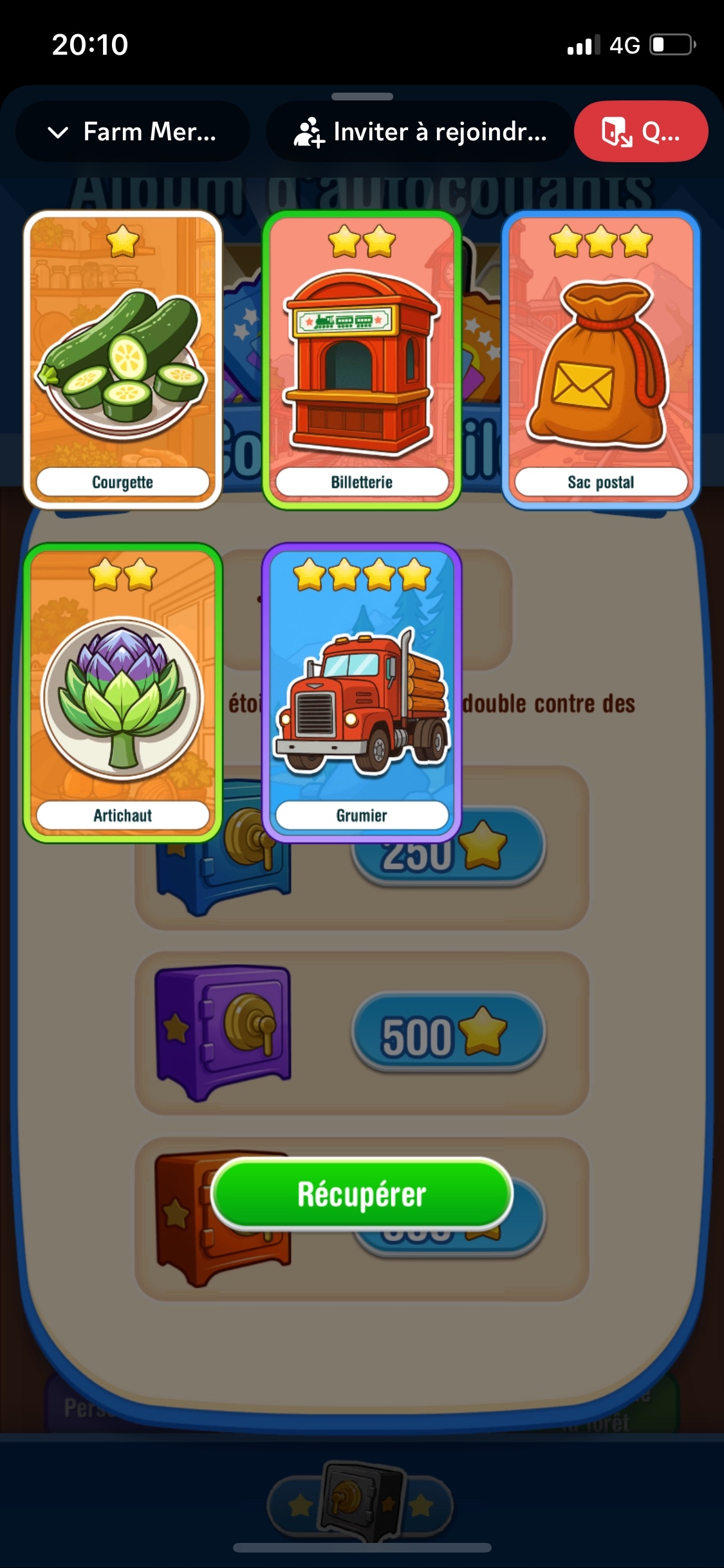Select the Billetterie sticker card
Viewport: 724px width, 1568px height.
pyautogui.click(x=362, y=359)
